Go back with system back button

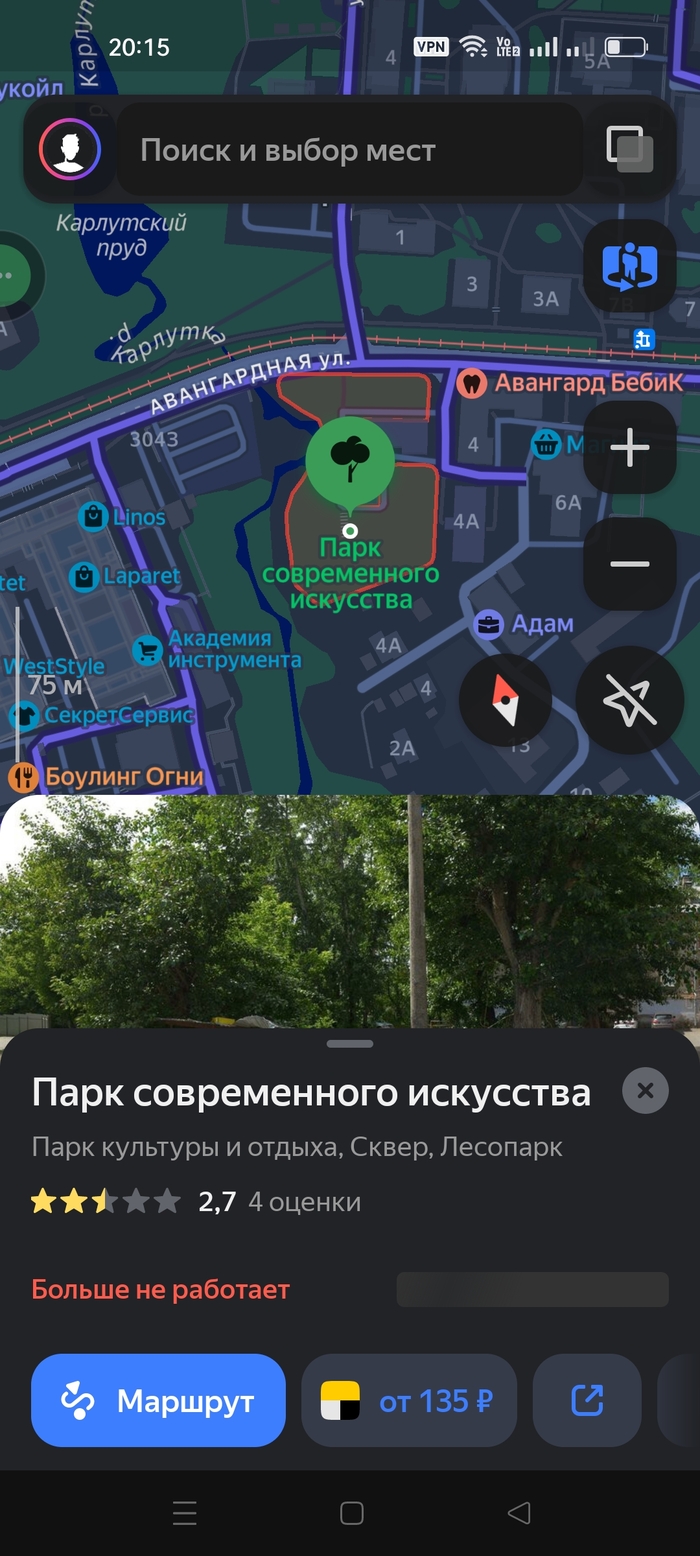click(518, 1513)
